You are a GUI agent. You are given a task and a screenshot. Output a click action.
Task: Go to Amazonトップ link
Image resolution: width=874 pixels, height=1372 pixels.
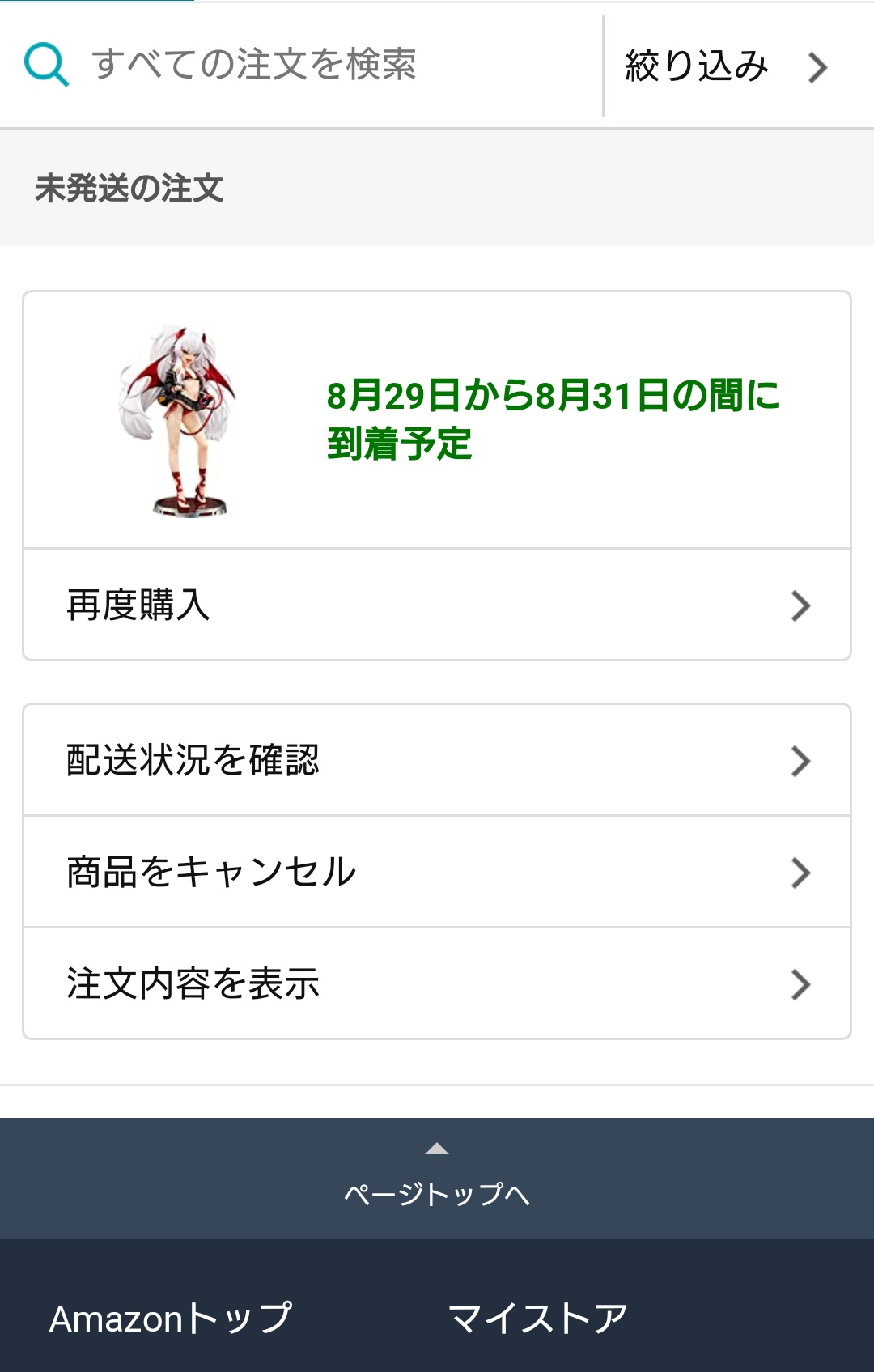[x=171, y=1319]
